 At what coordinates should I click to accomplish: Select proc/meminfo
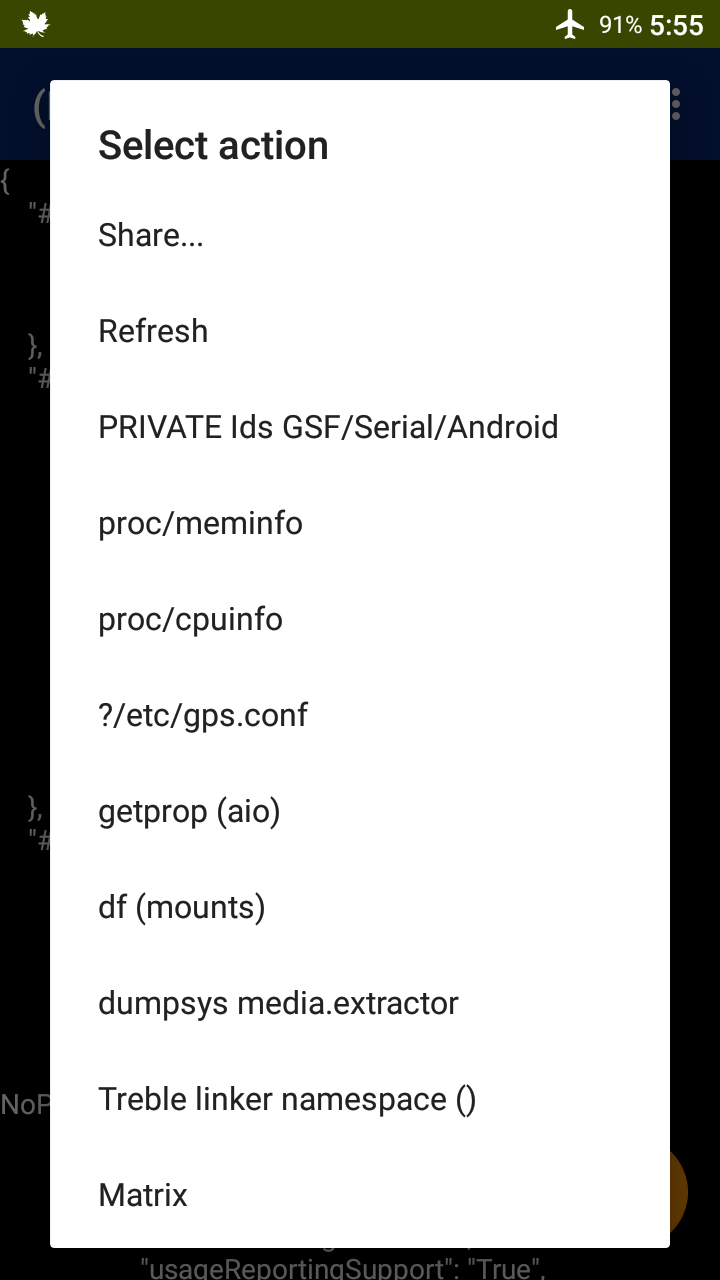coord(360,523)
